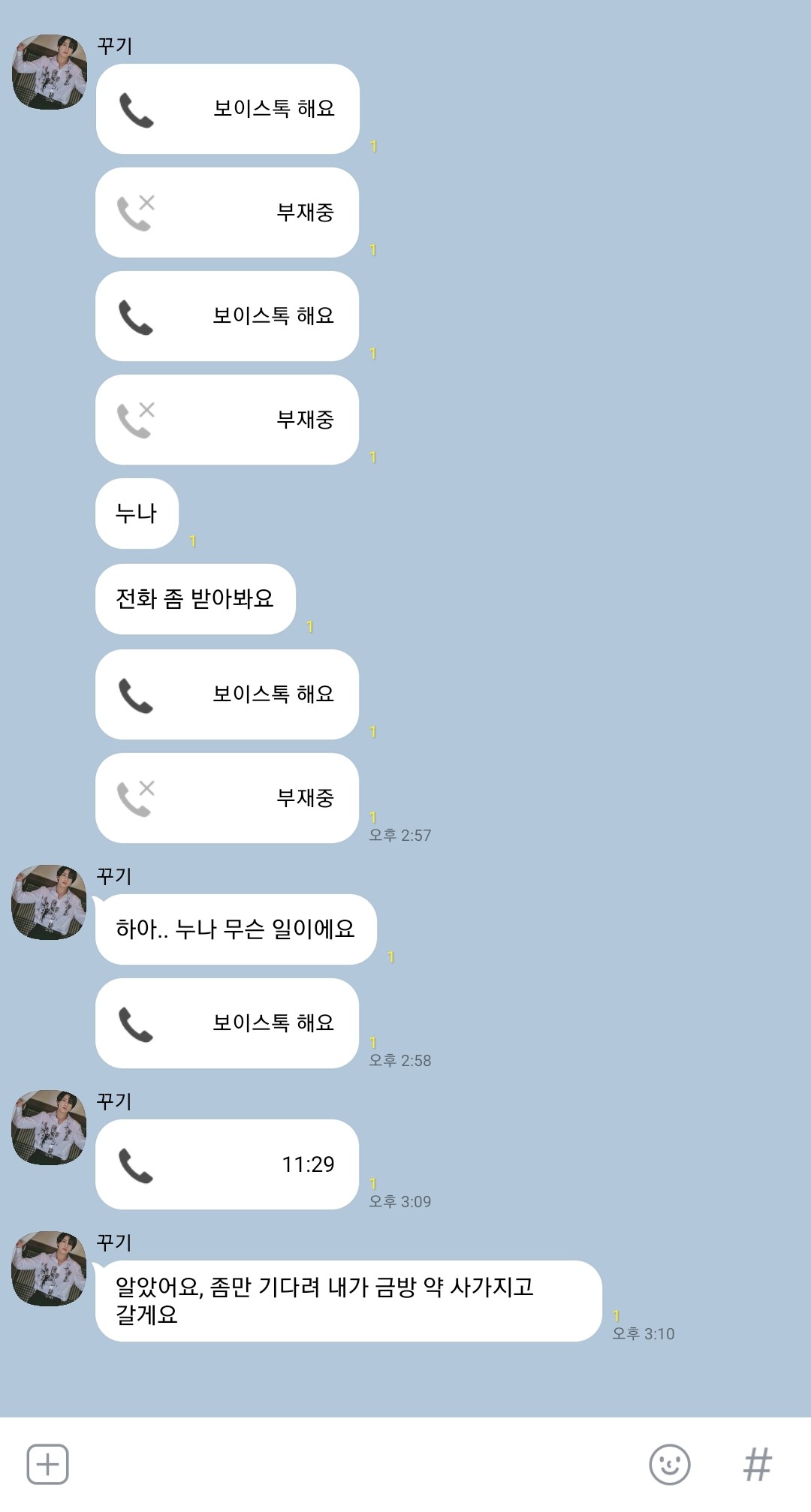Open the 11:29 voice call bubble
This screenshot has width=811, height=1512.
[227, 1164]
